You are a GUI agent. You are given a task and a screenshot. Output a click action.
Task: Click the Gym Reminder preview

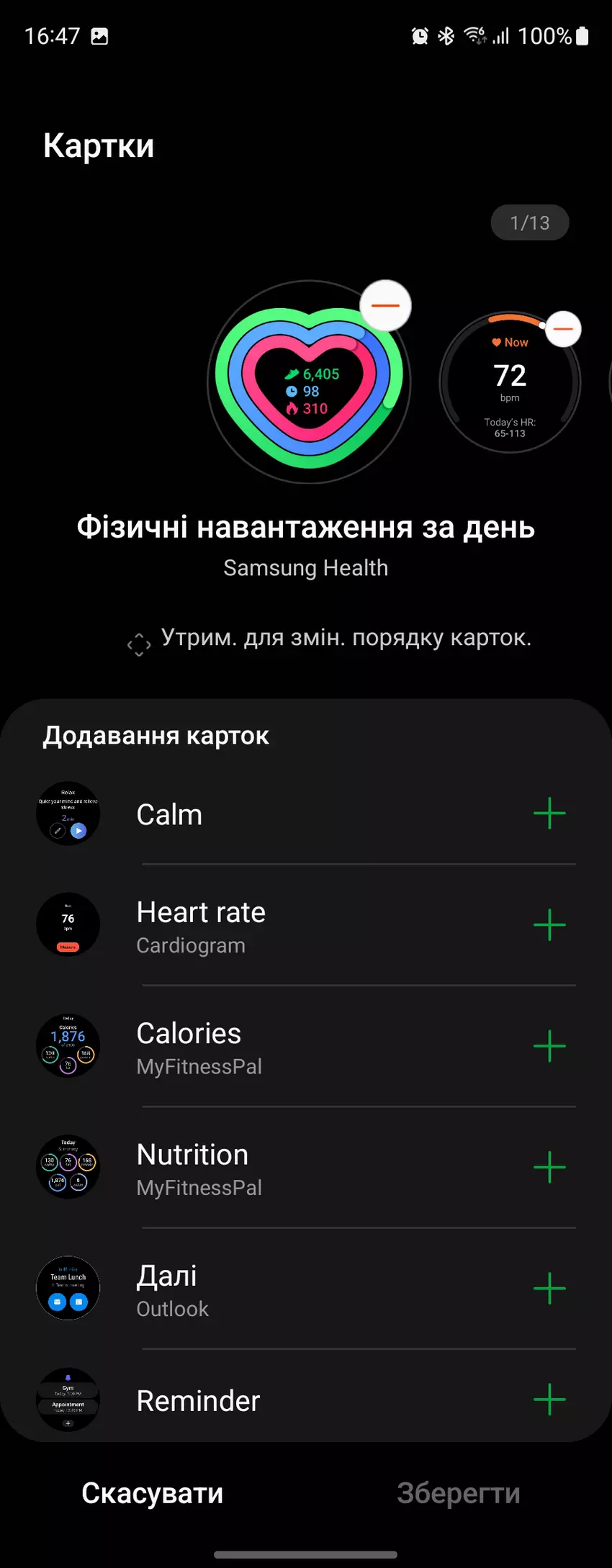pos(68,1400)
